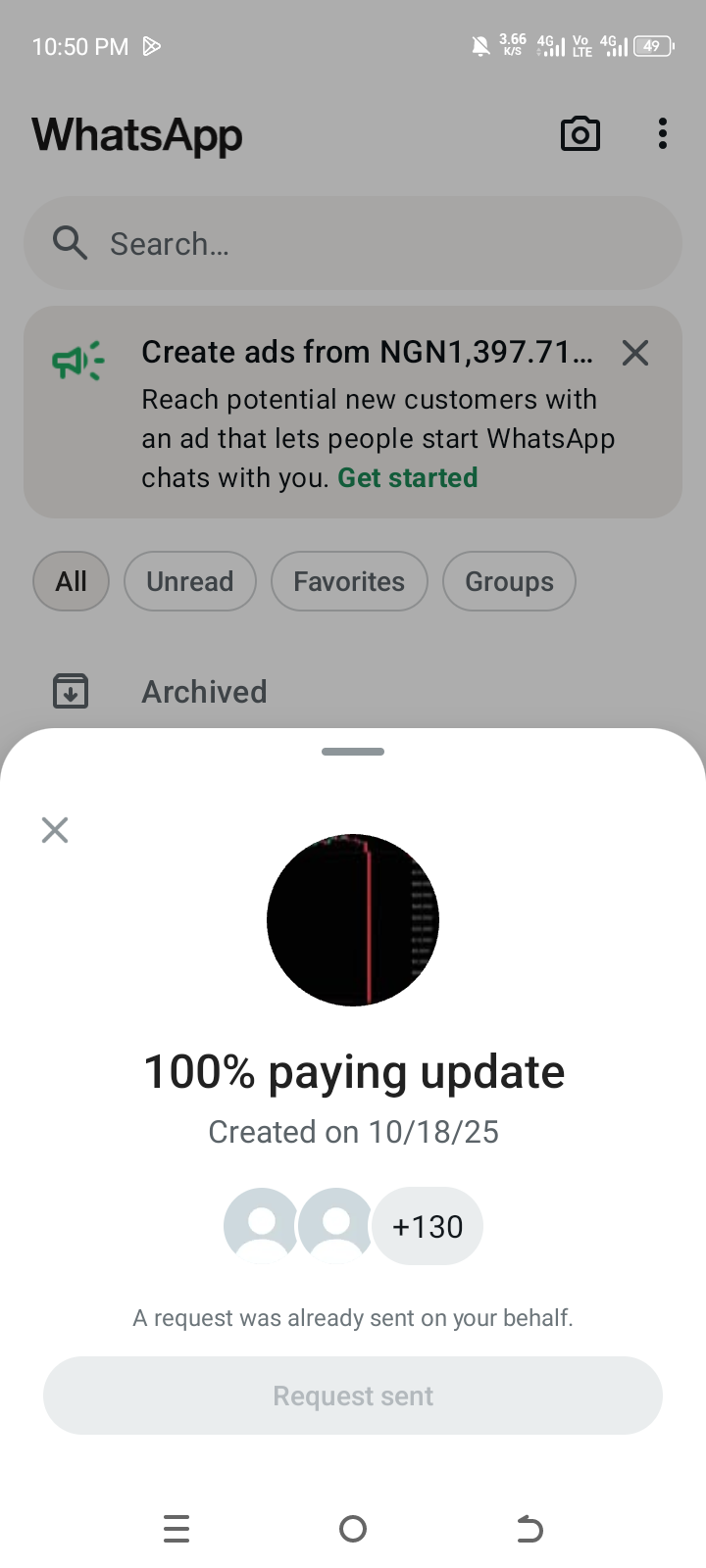Go back using the system back button
The width and height of the screenshot is (706, 1568).
pos(529,1529)
